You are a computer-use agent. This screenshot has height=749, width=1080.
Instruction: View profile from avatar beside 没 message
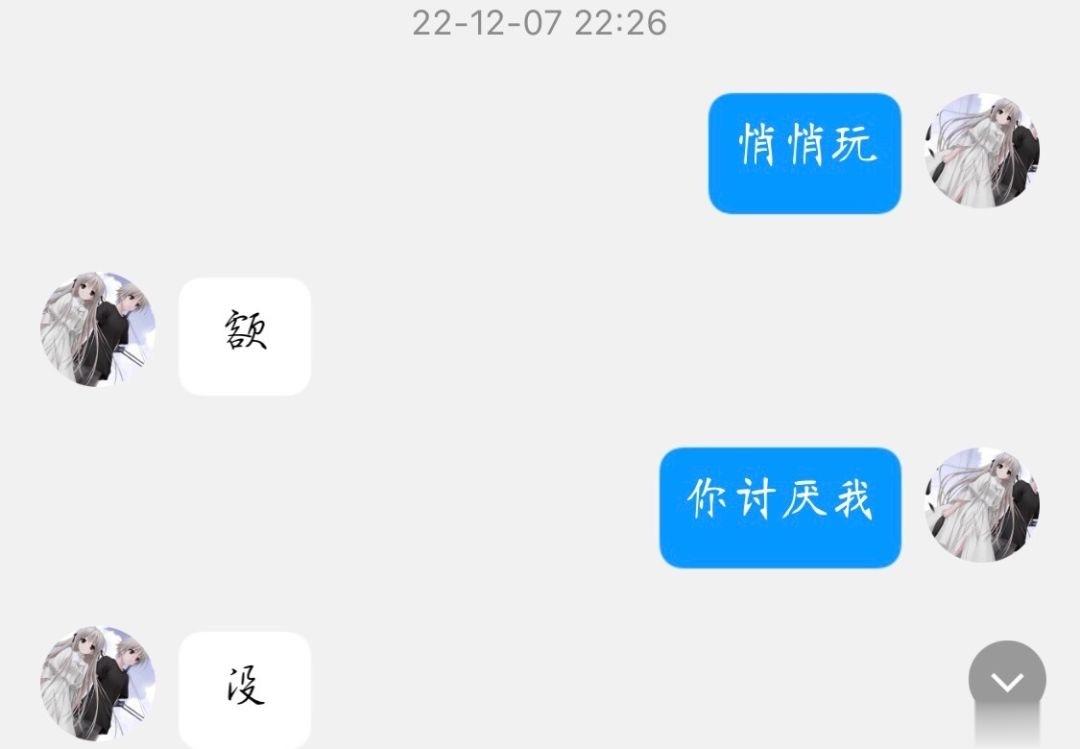click(x=98, y=684)
